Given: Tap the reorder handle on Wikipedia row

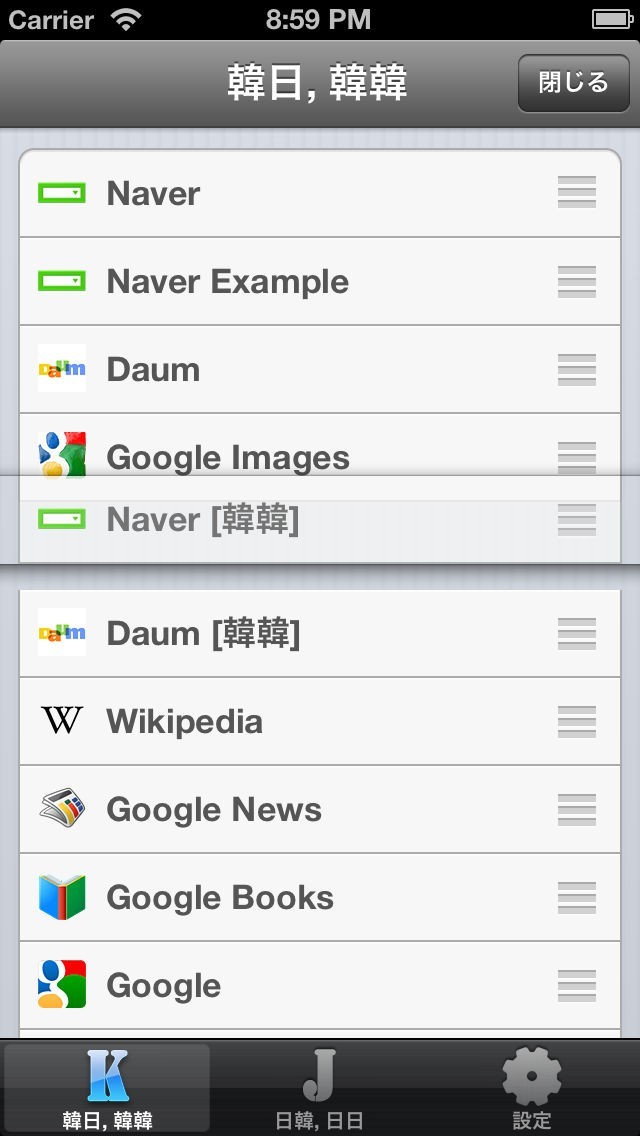Looking at the screenshot, I should pyautogui.click(x=577, y=721).
